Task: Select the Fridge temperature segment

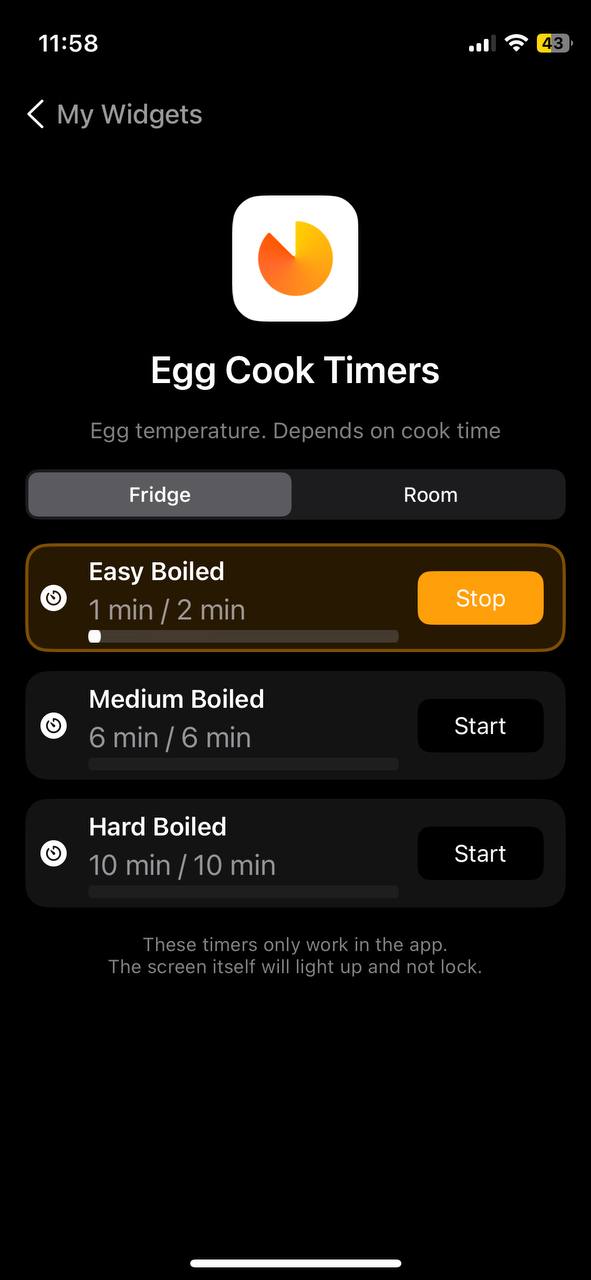Action: (x=160, y=494)
